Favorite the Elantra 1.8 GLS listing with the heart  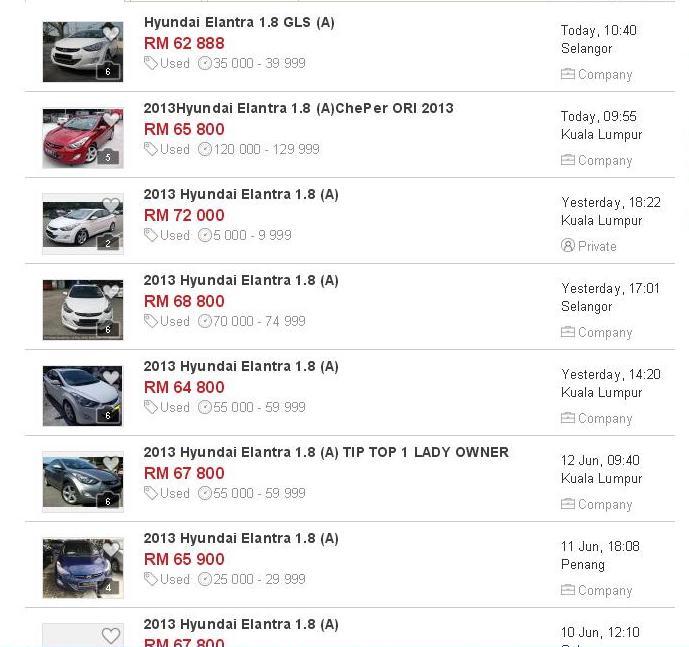click(111, 34)
